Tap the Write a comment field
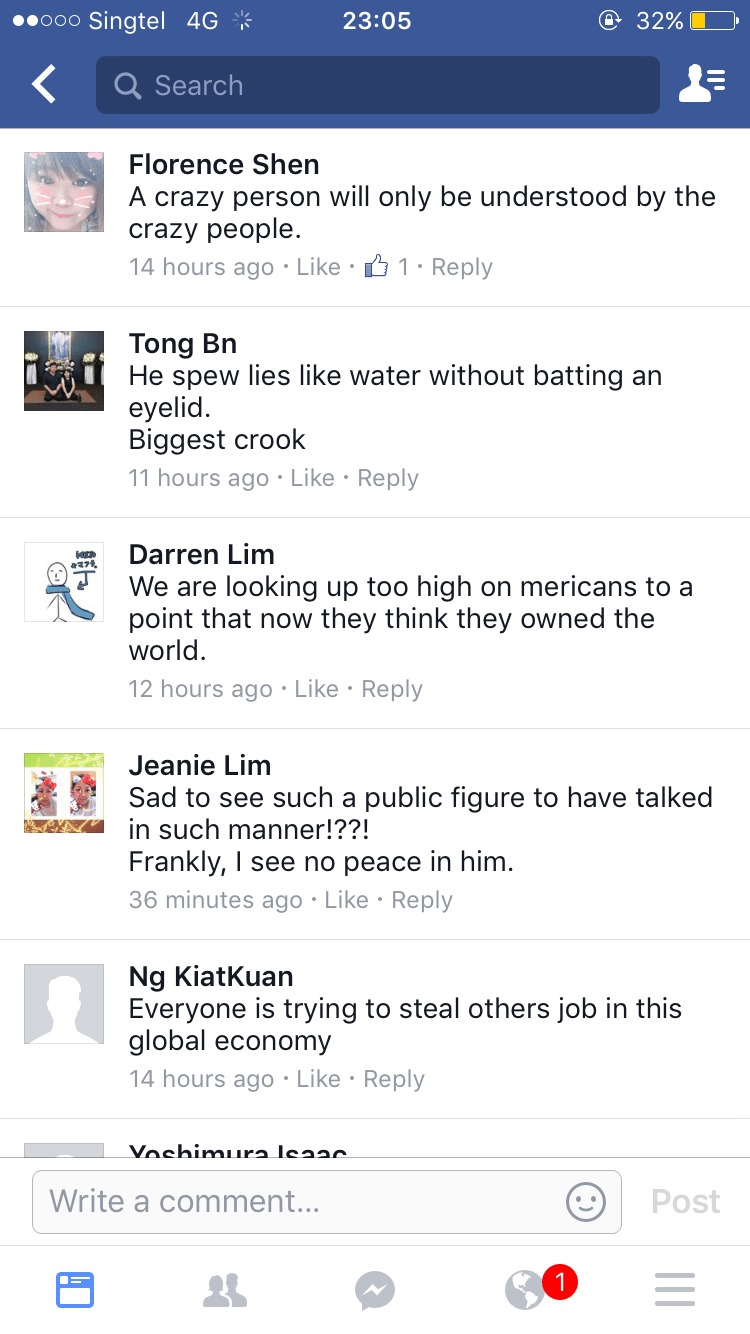 (300, 1201)
